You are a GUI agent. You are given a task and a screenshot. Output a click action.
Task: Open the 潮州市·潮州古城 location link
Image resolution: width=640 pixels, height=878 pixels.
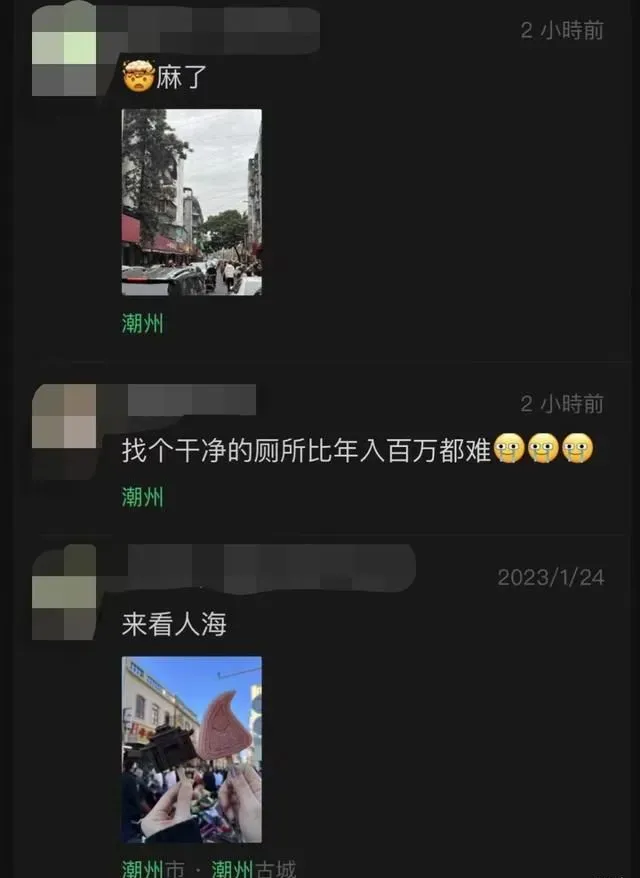pyautogui.click(x=208, y=868)
